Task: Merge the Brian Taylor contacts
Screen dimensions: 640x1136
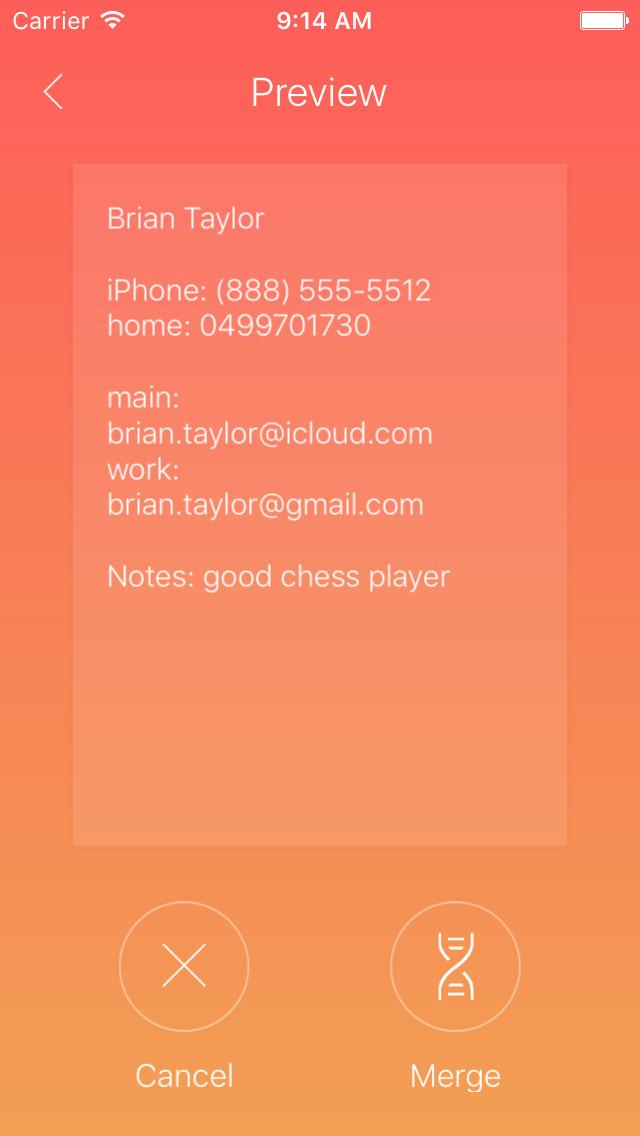Action: click(455, 966)
